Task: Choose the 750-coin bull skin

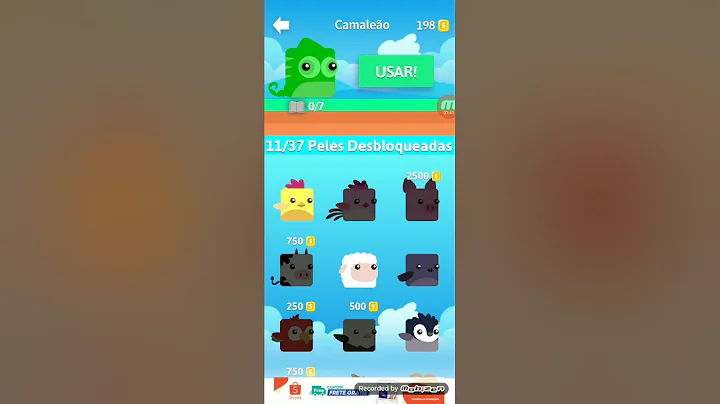Action: click(296, 269)
